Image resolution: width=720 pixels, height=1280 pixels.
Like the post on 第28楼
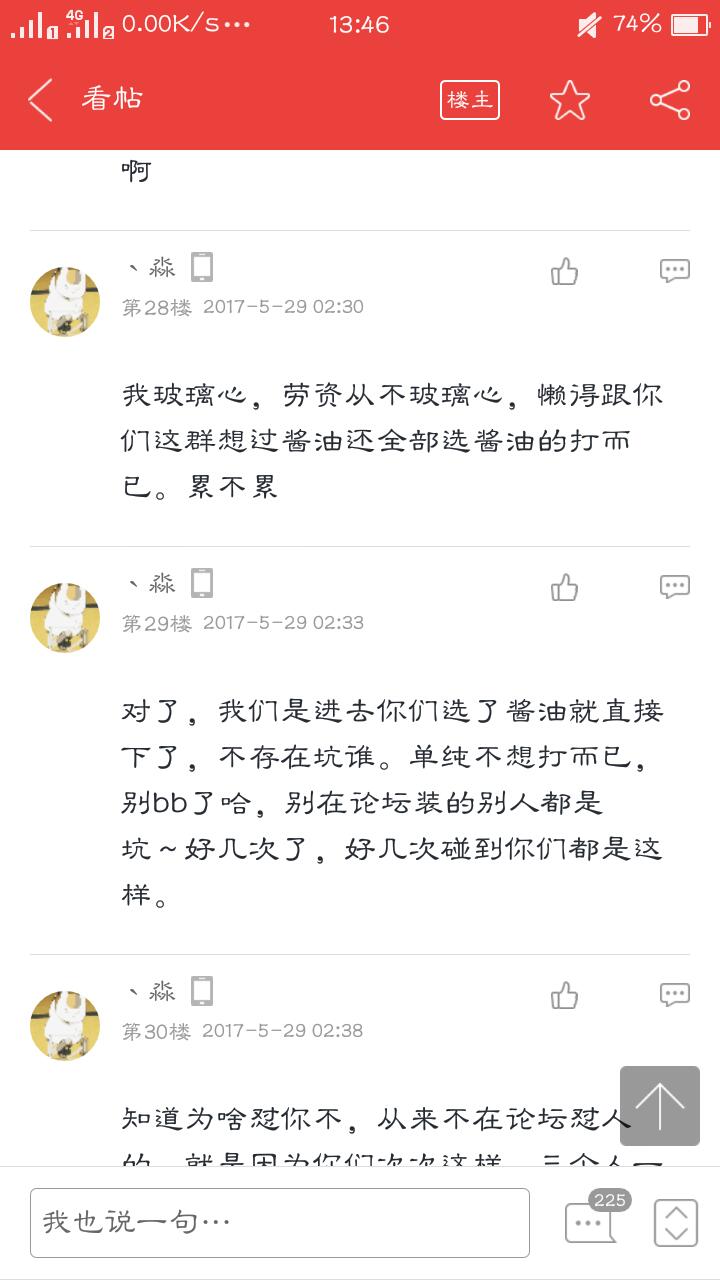pos(565,271)
